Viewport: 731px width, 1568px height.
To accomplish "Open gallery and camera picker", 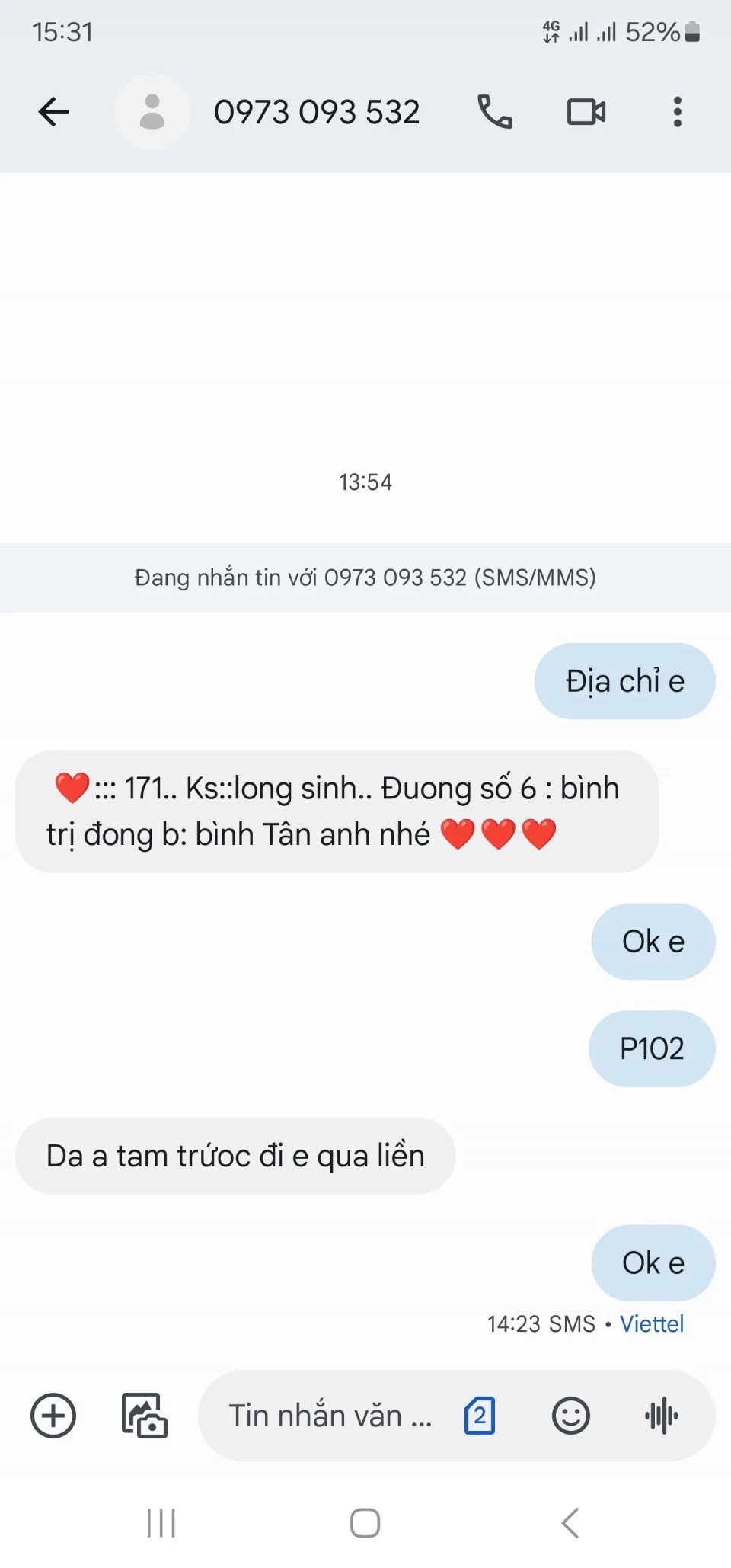I will 145,1416.
